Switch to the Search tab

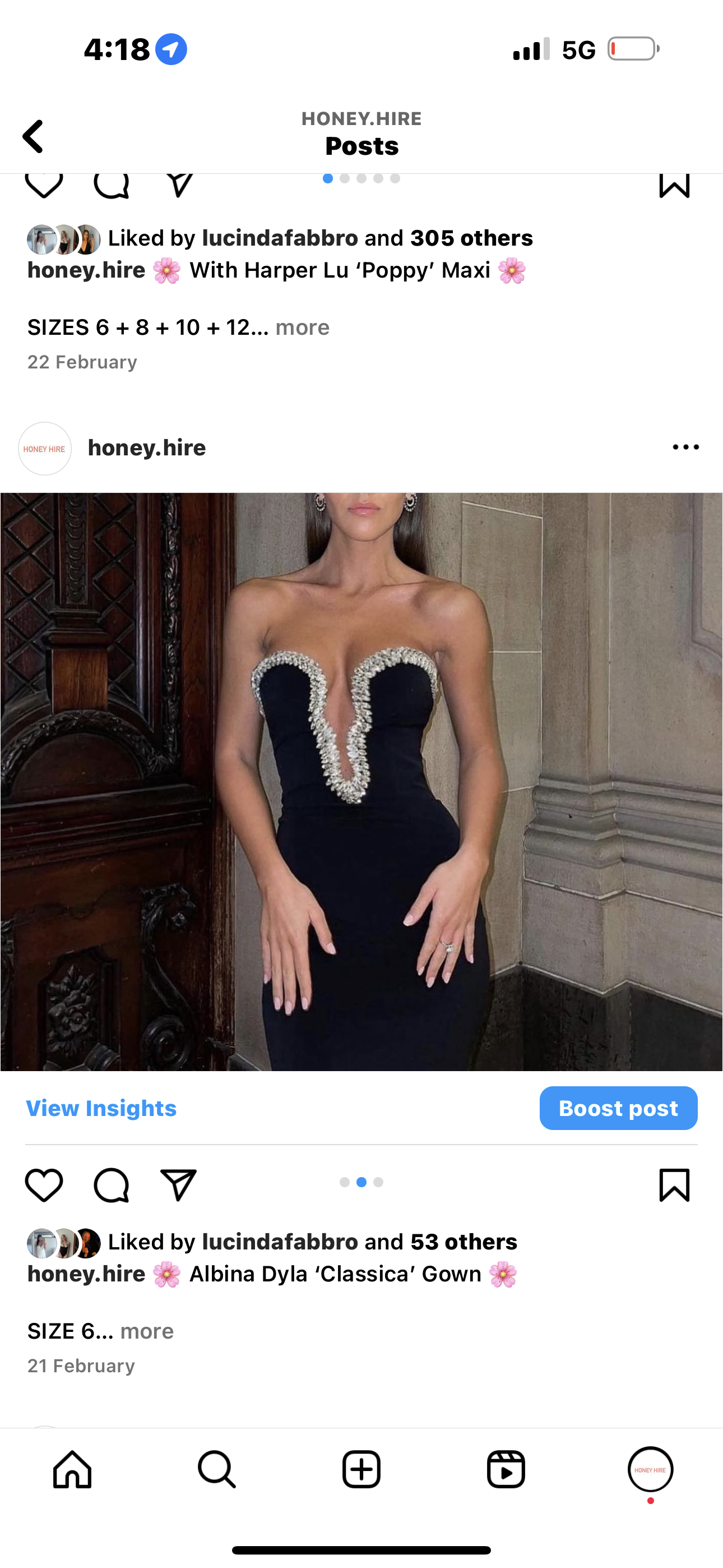217,1469
